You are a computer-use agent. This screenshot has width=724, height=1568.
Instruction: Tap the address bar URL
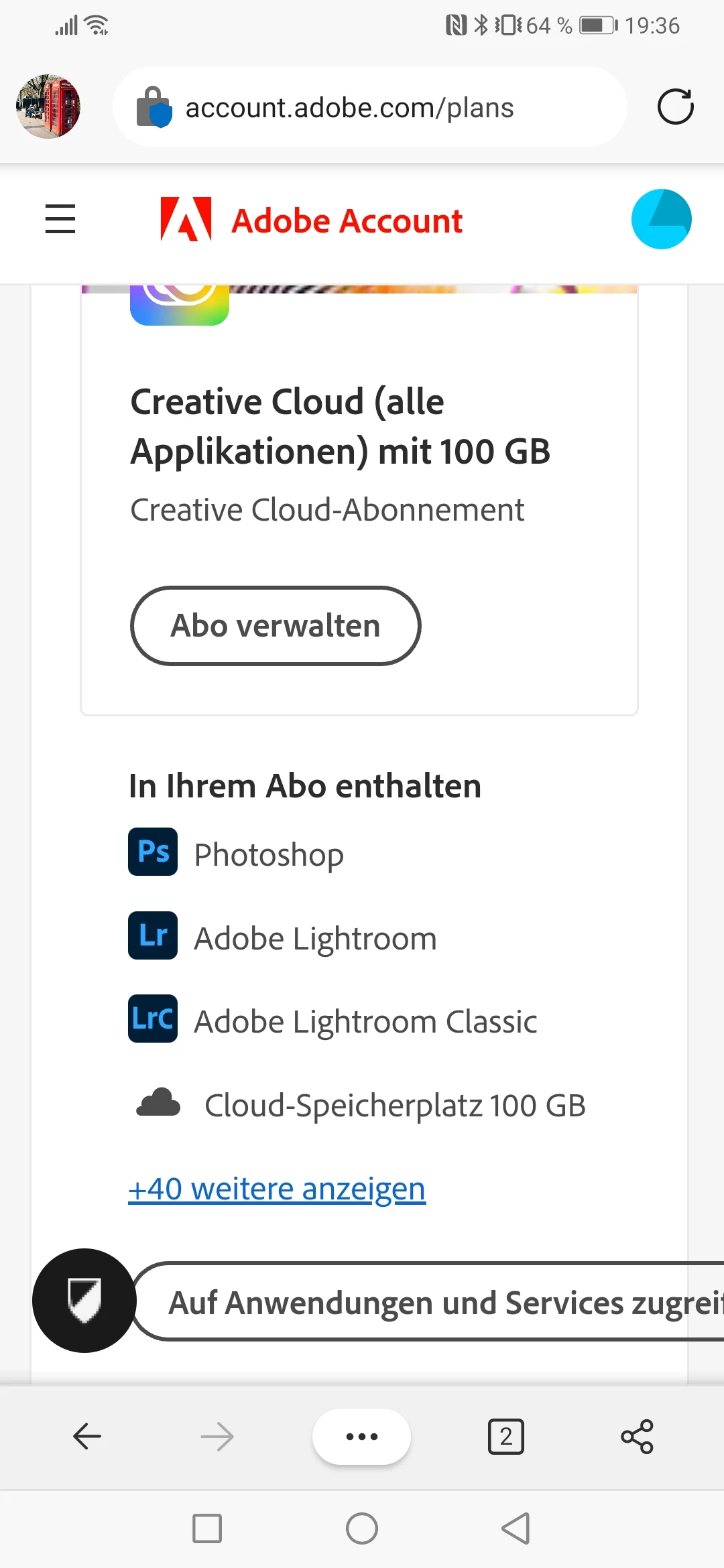click(349, 107)
